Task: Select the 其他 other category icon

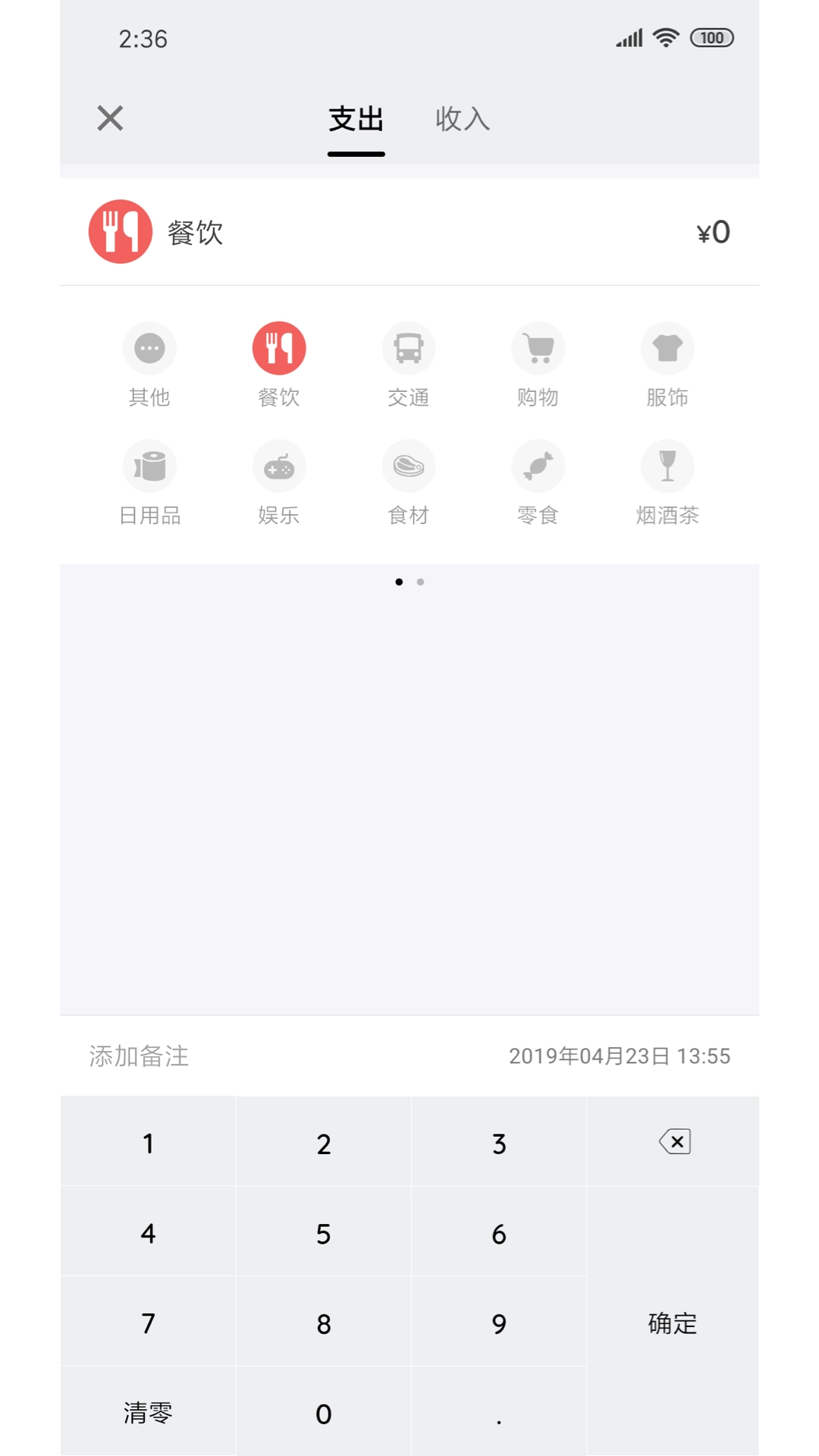Action: (x=149, y=348)
